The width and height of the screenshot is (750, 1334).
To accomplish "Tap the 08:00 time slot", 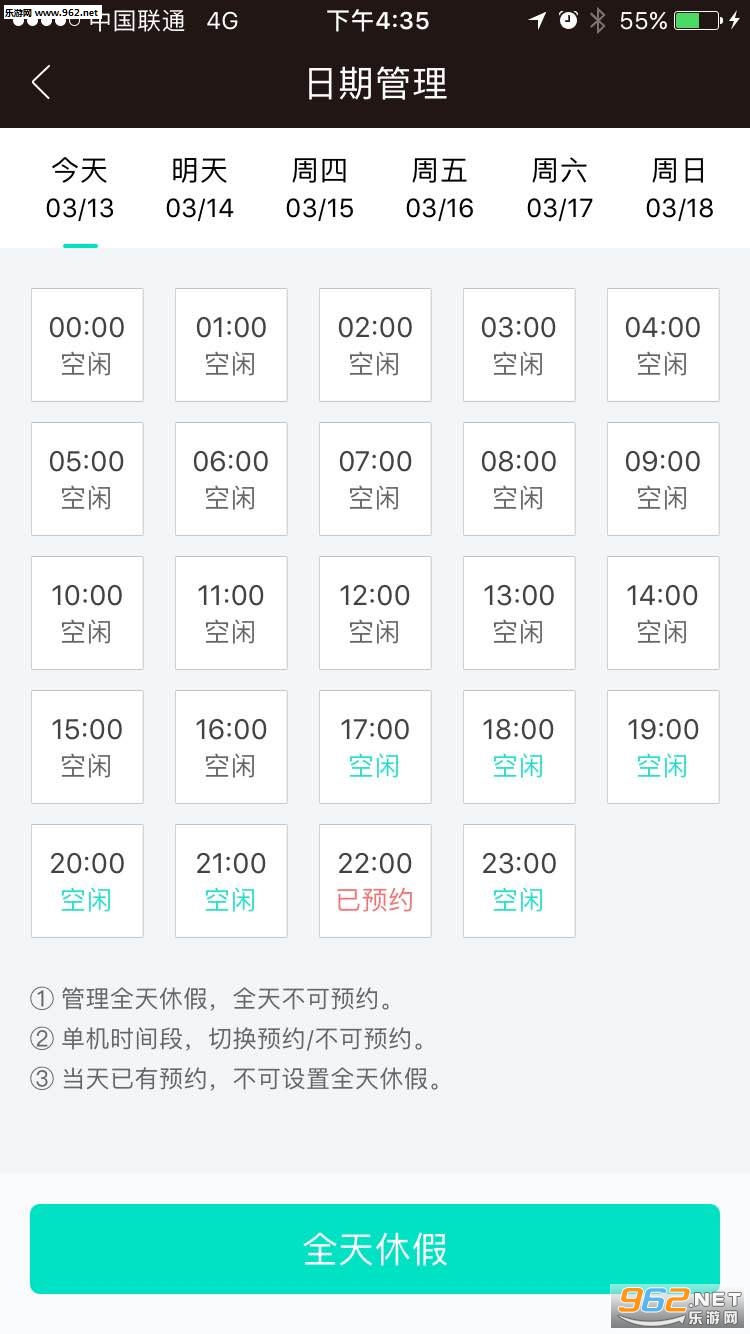I will (519, 479).
